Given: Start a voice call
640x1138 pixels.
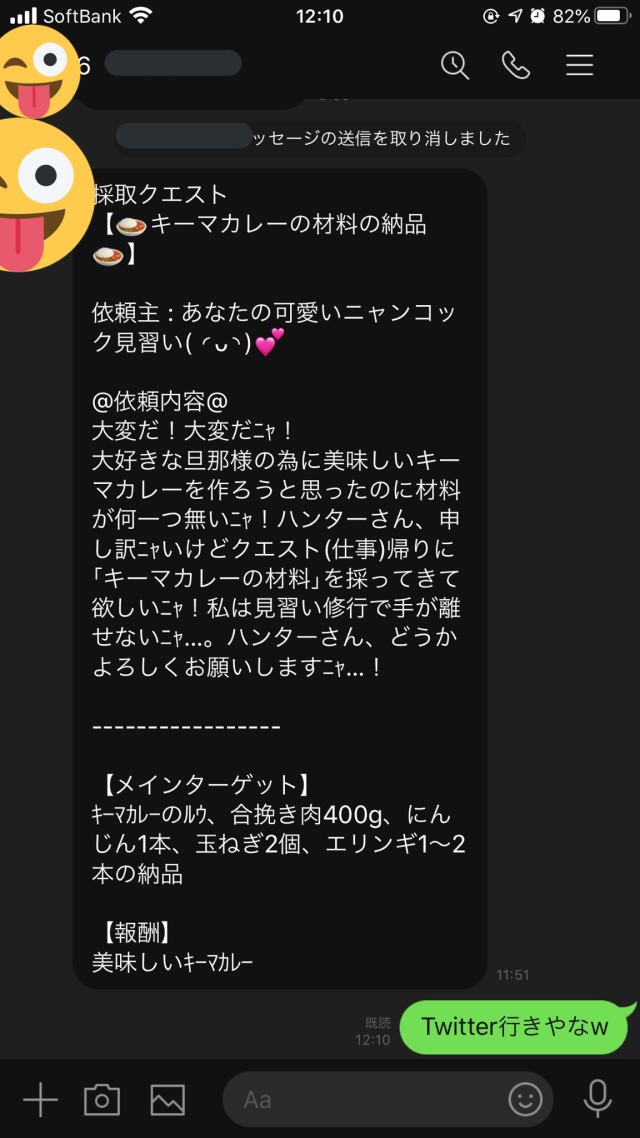Looking at the screenshot, I should (x=515, y=65).
